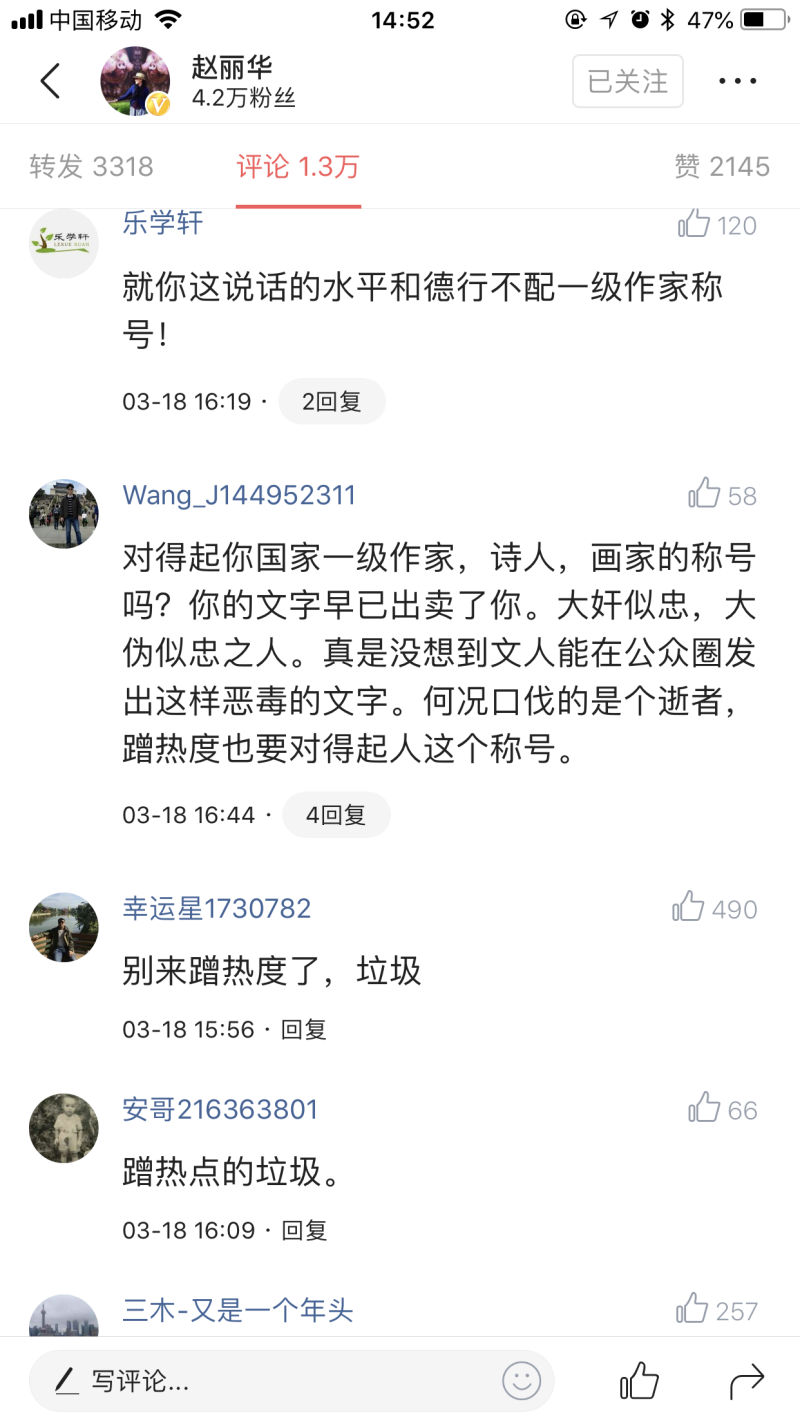
Task: Open 赵丽华's profile avatar
Action: click(x=135, y=81)
